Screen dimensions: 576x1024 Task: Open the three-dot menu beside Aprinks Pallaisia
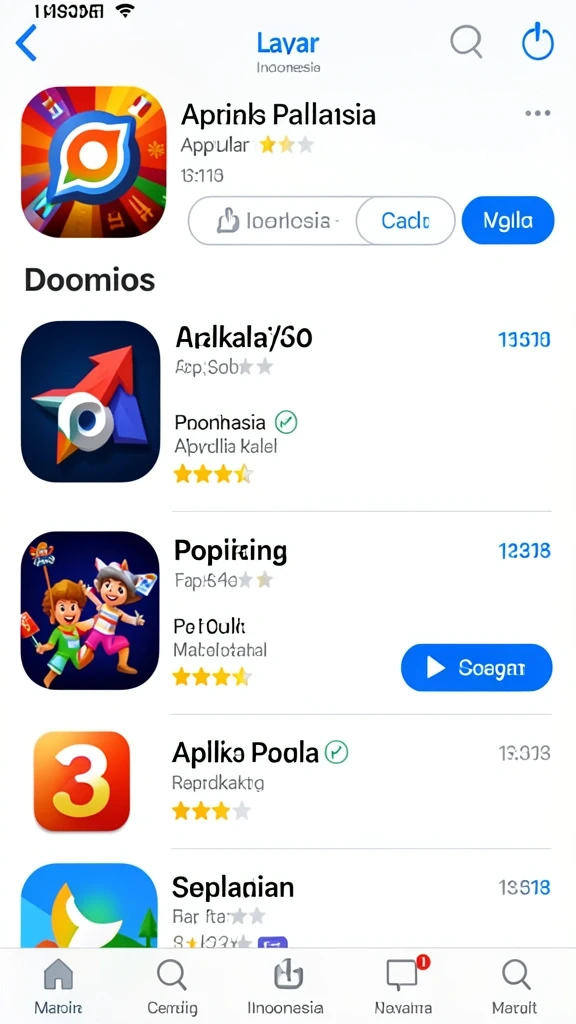(537, 113)
